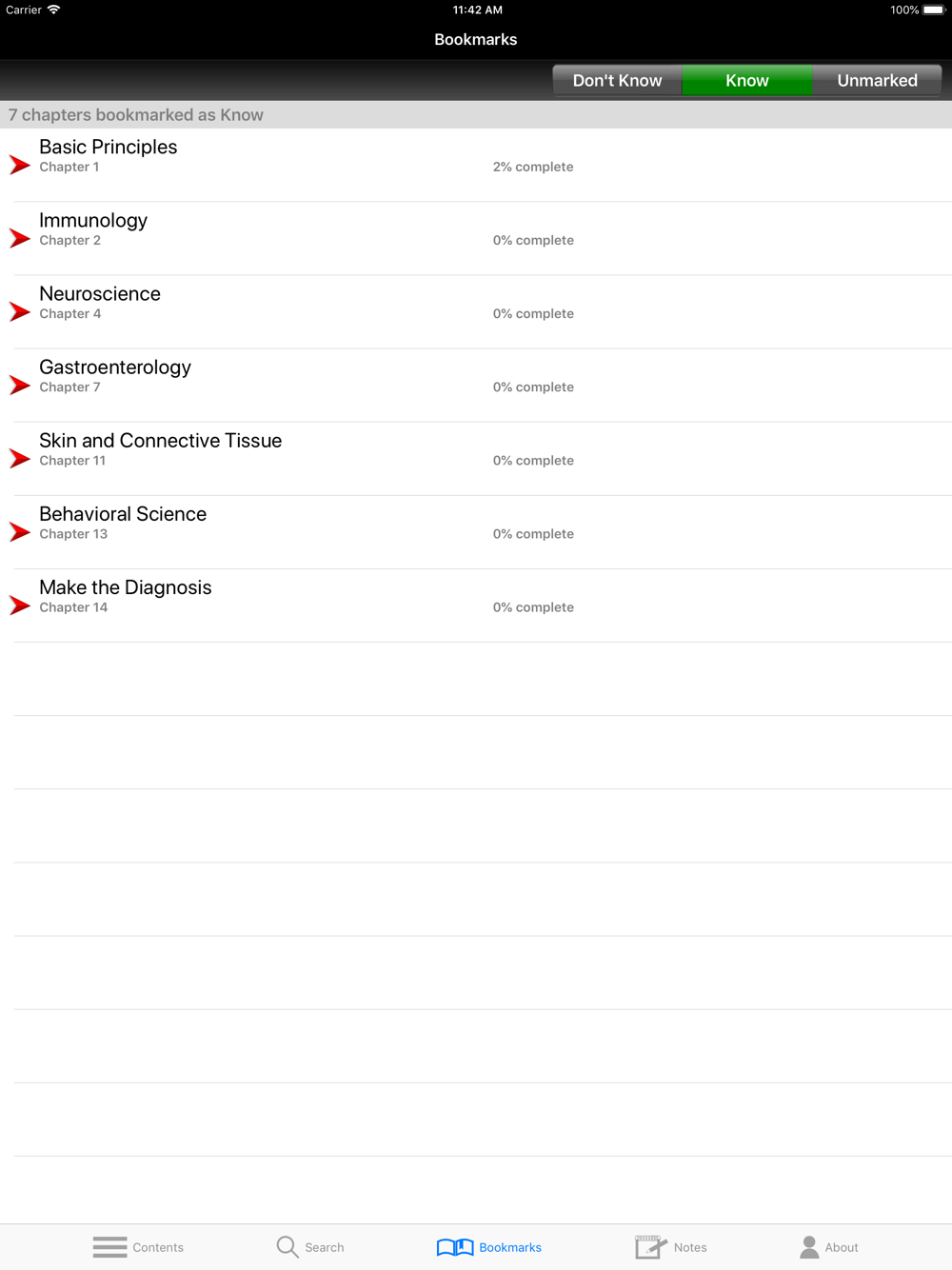Switch to the Don't Know filter

coord(617,81)
